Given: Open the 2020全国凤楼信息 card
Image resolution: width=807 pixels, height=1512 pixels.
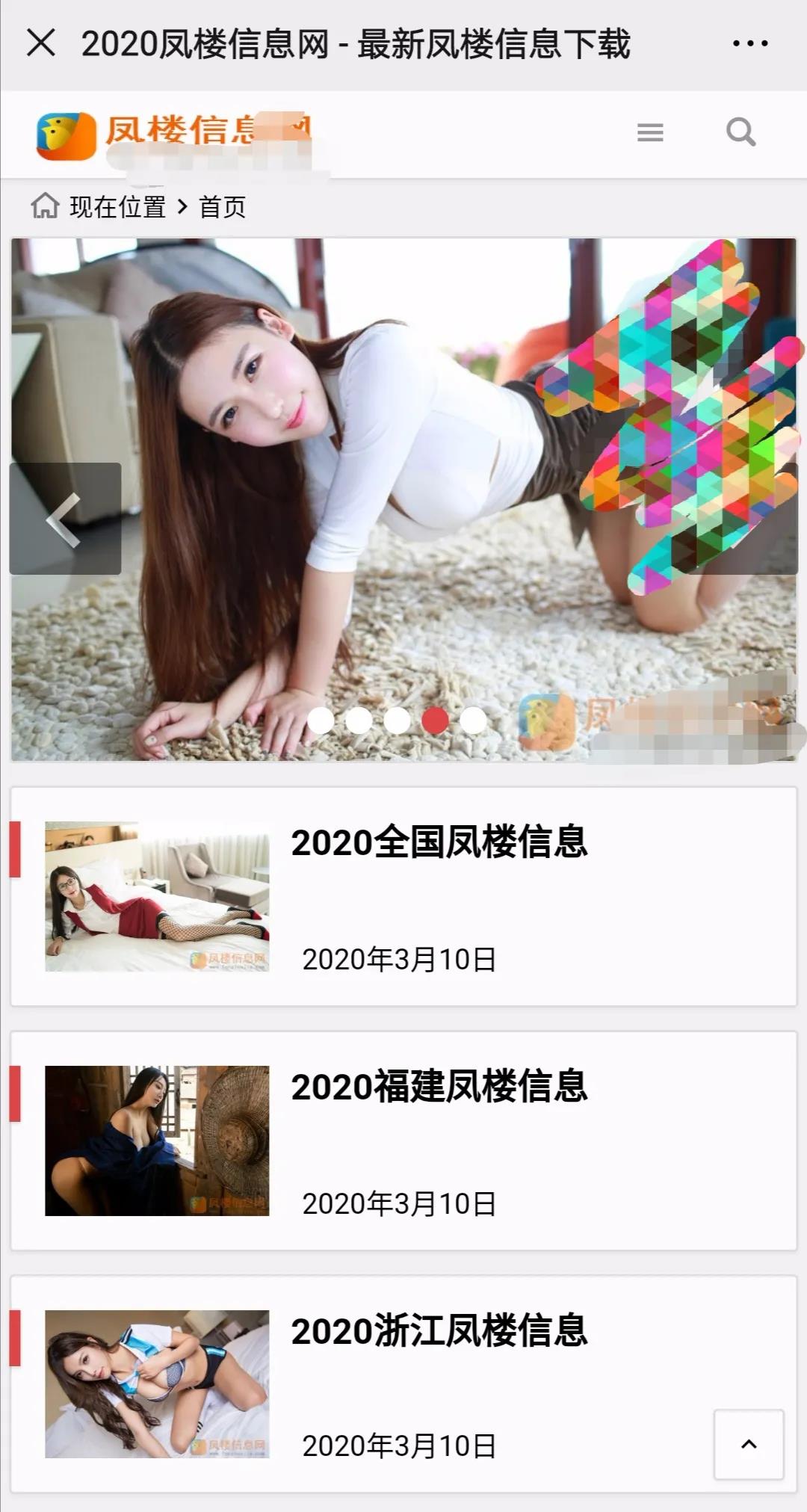Looking at the screenshot, I should [x=439, y=842].
